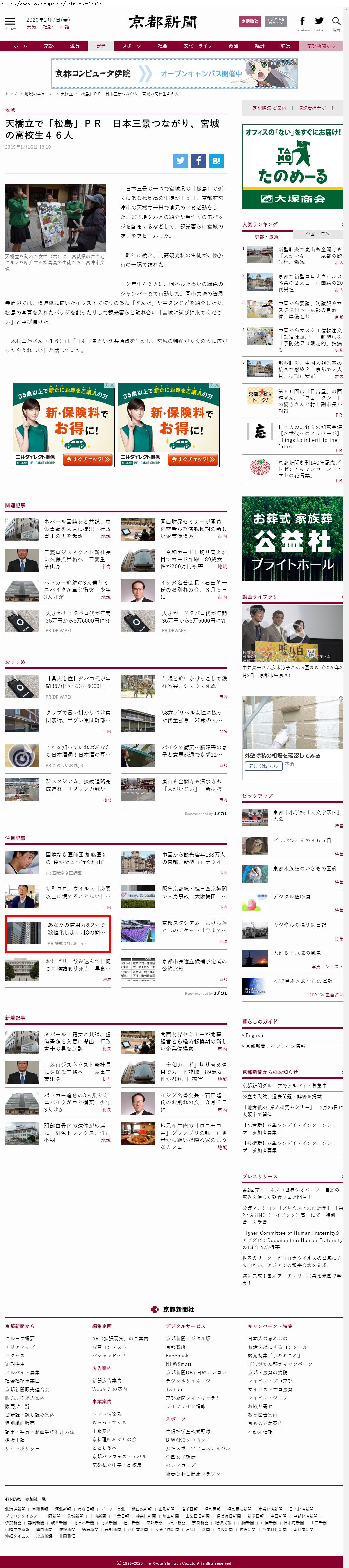The width and height of the screenshot is (349, 1568).
Task: Tap the 定期購読 subscription button
Action: point(250,21)
